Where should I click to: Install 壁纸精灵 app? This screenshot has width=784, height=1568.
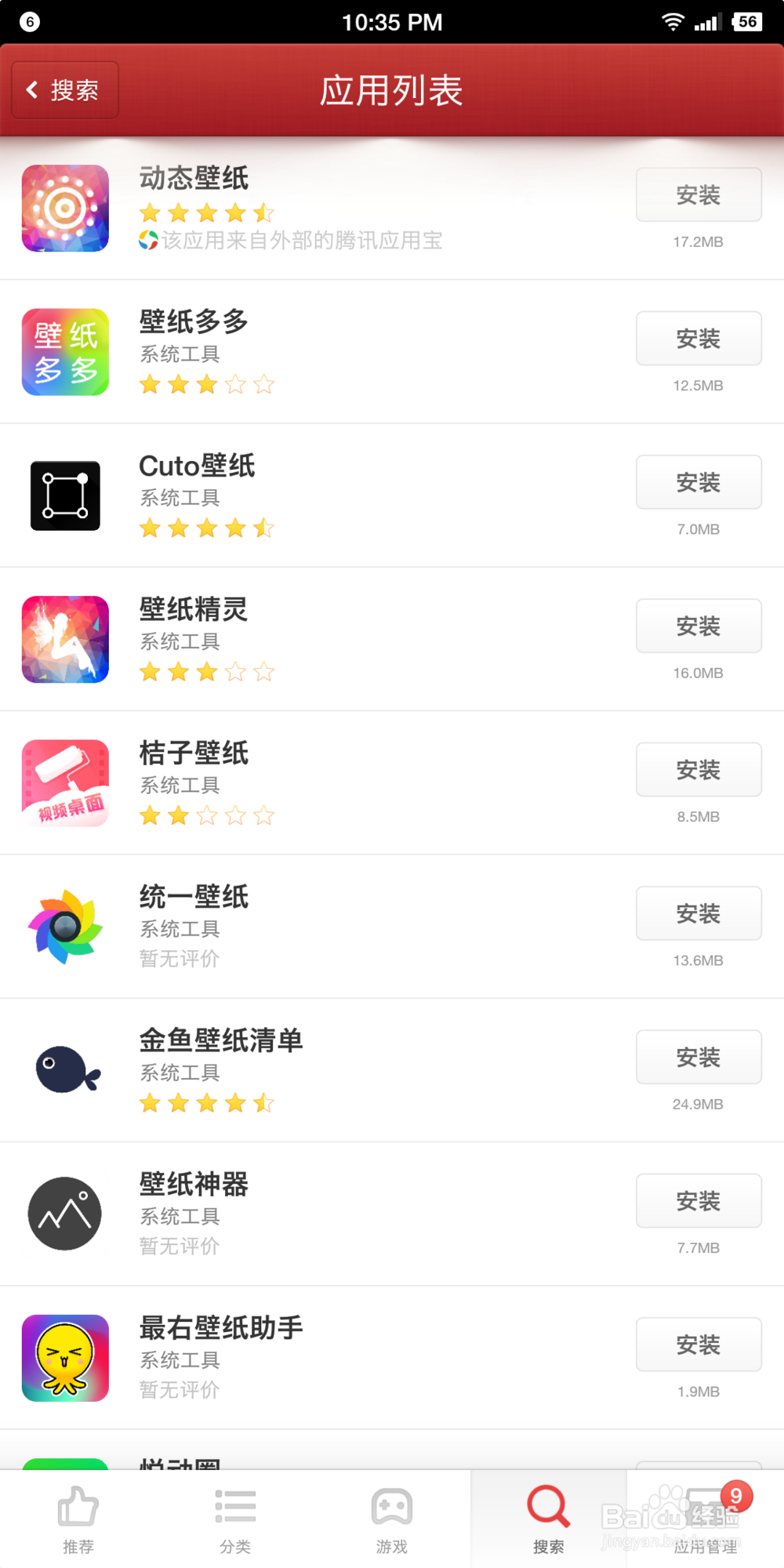(698, 626)
